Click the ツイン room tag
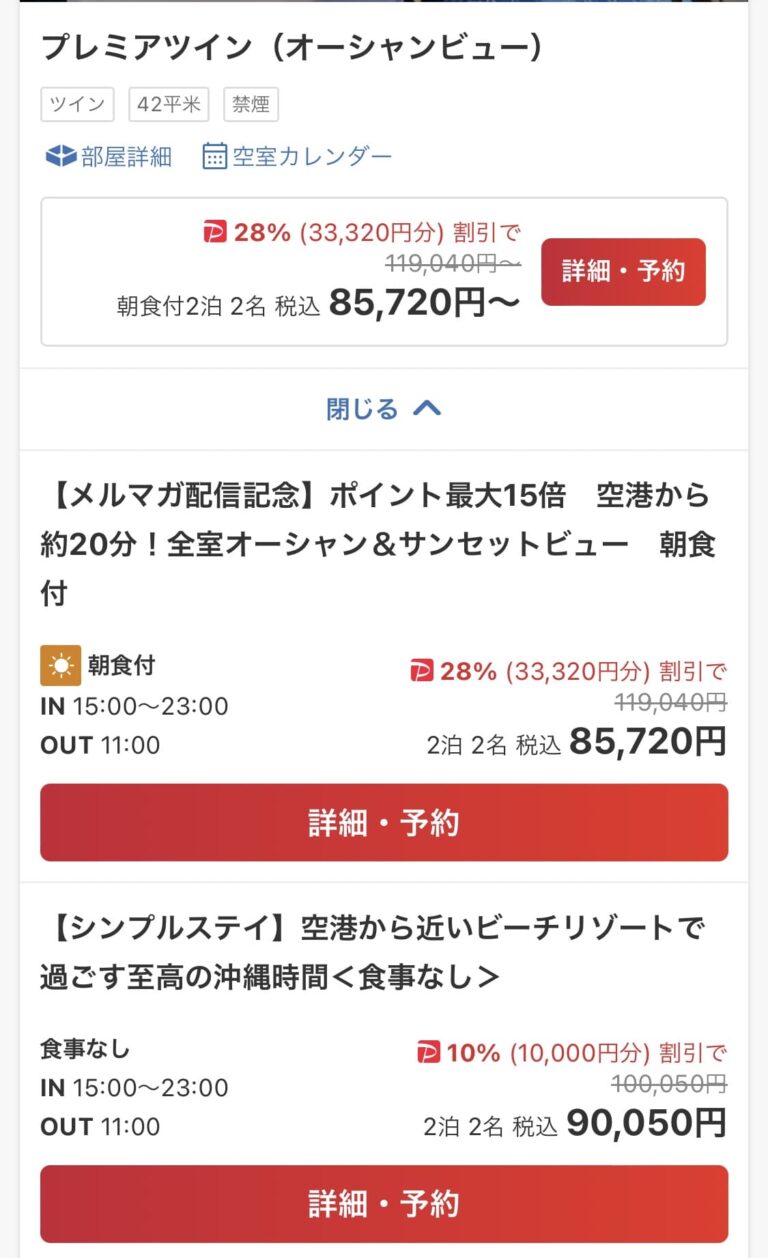The image size is (768, 1258). (x=76, y=103)
